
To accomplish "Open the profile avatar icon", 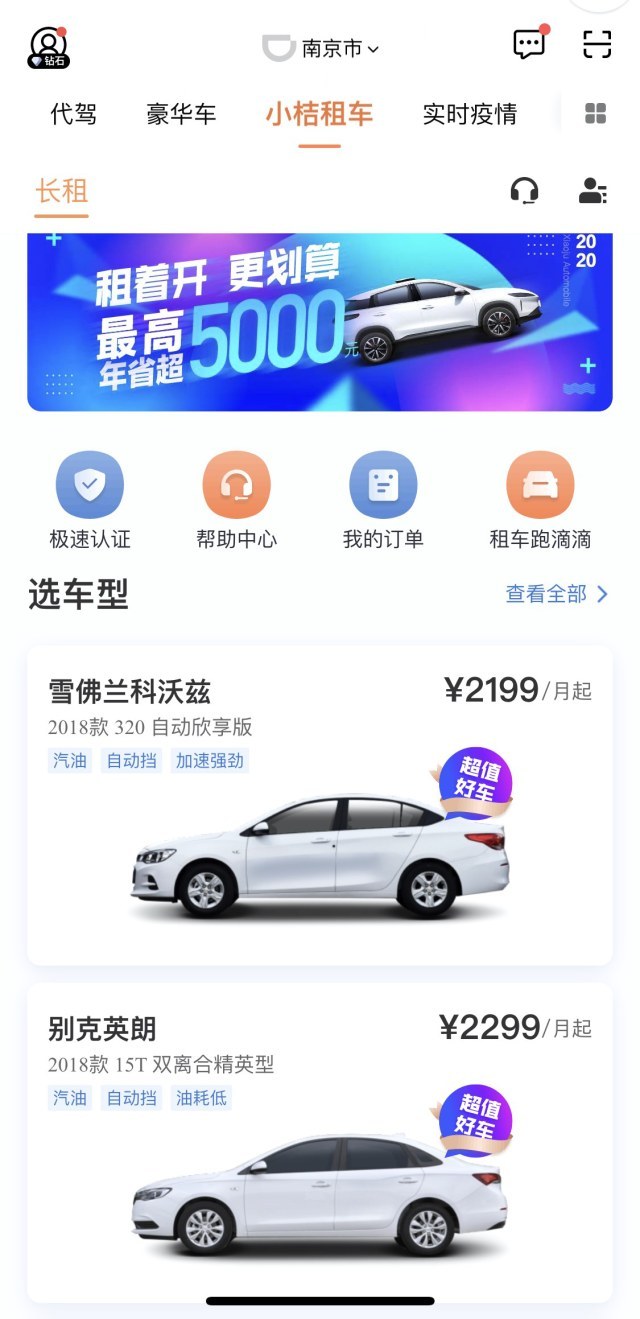I will (47, 47).
